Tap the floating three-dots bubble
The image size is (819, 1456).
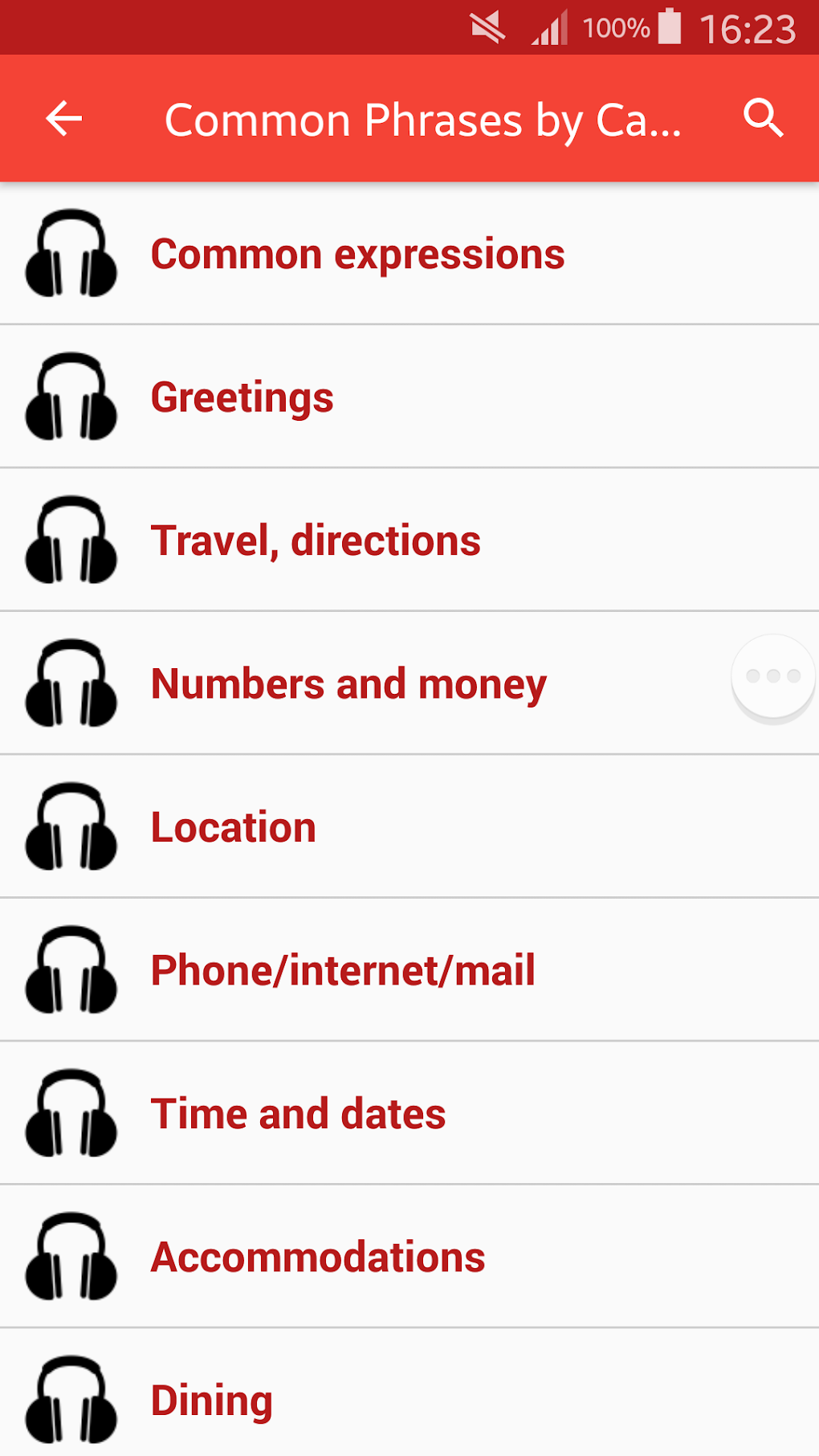[x=773, y=677]
